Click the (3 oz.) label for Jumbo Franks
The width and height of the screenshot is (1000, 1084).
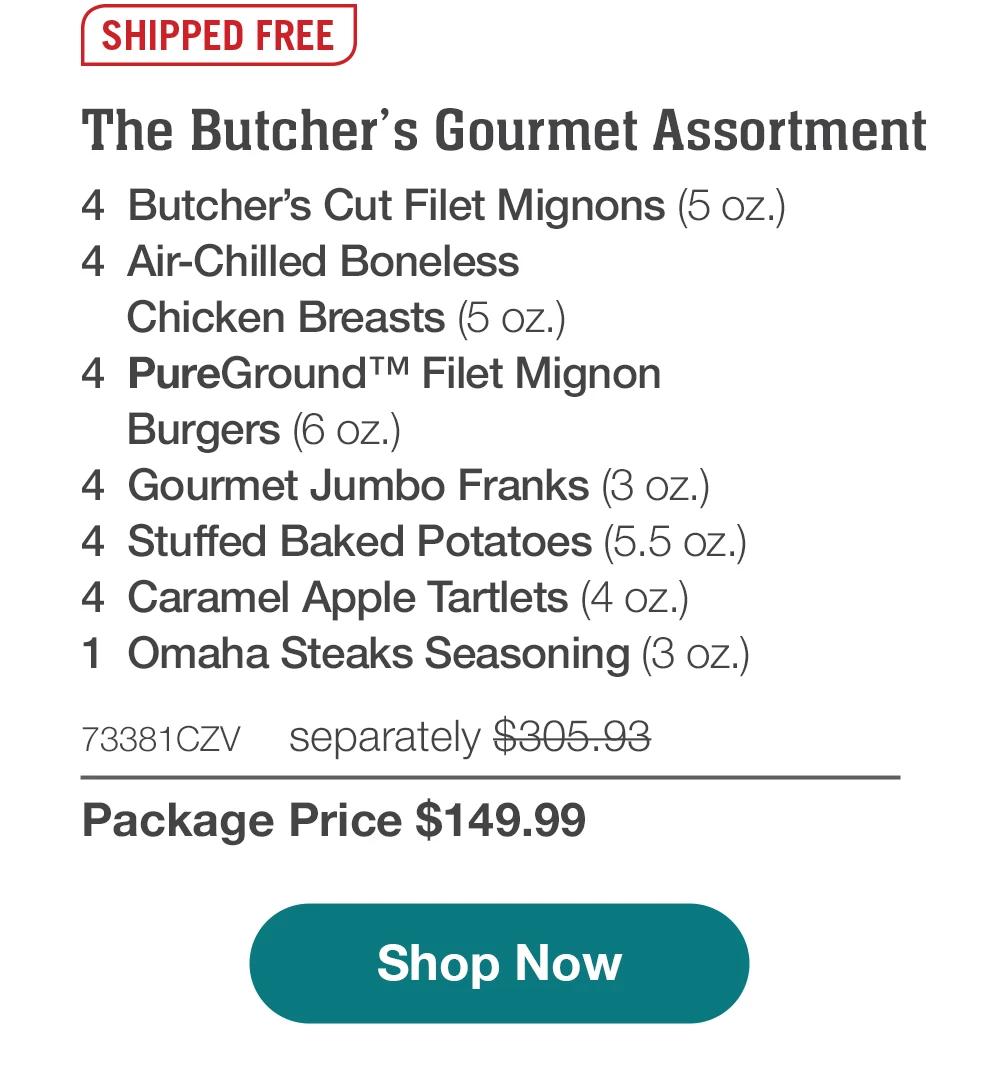[655, 485]
